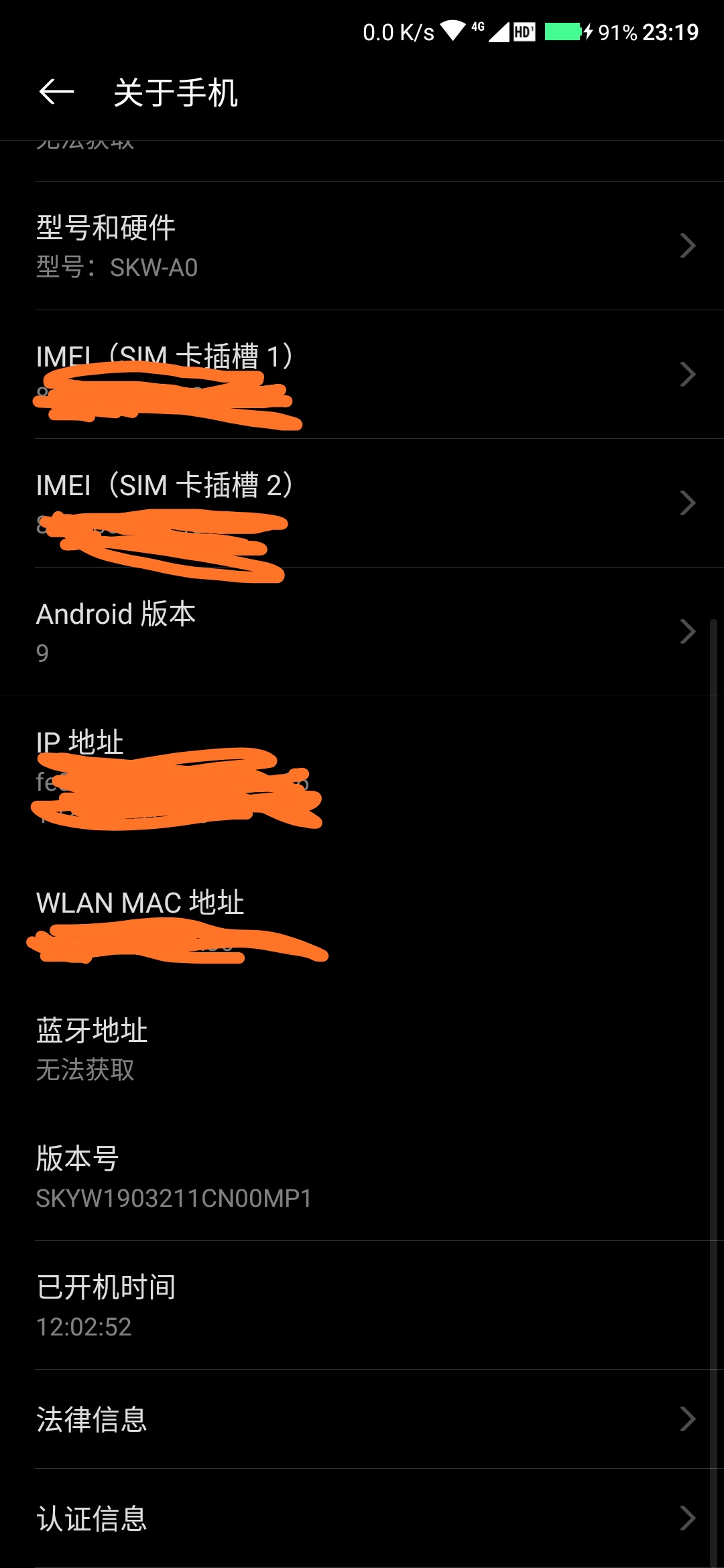Screen dimensions: 724x1568
Task: Open the 型号和硬件 row
Action: [362, 246]
